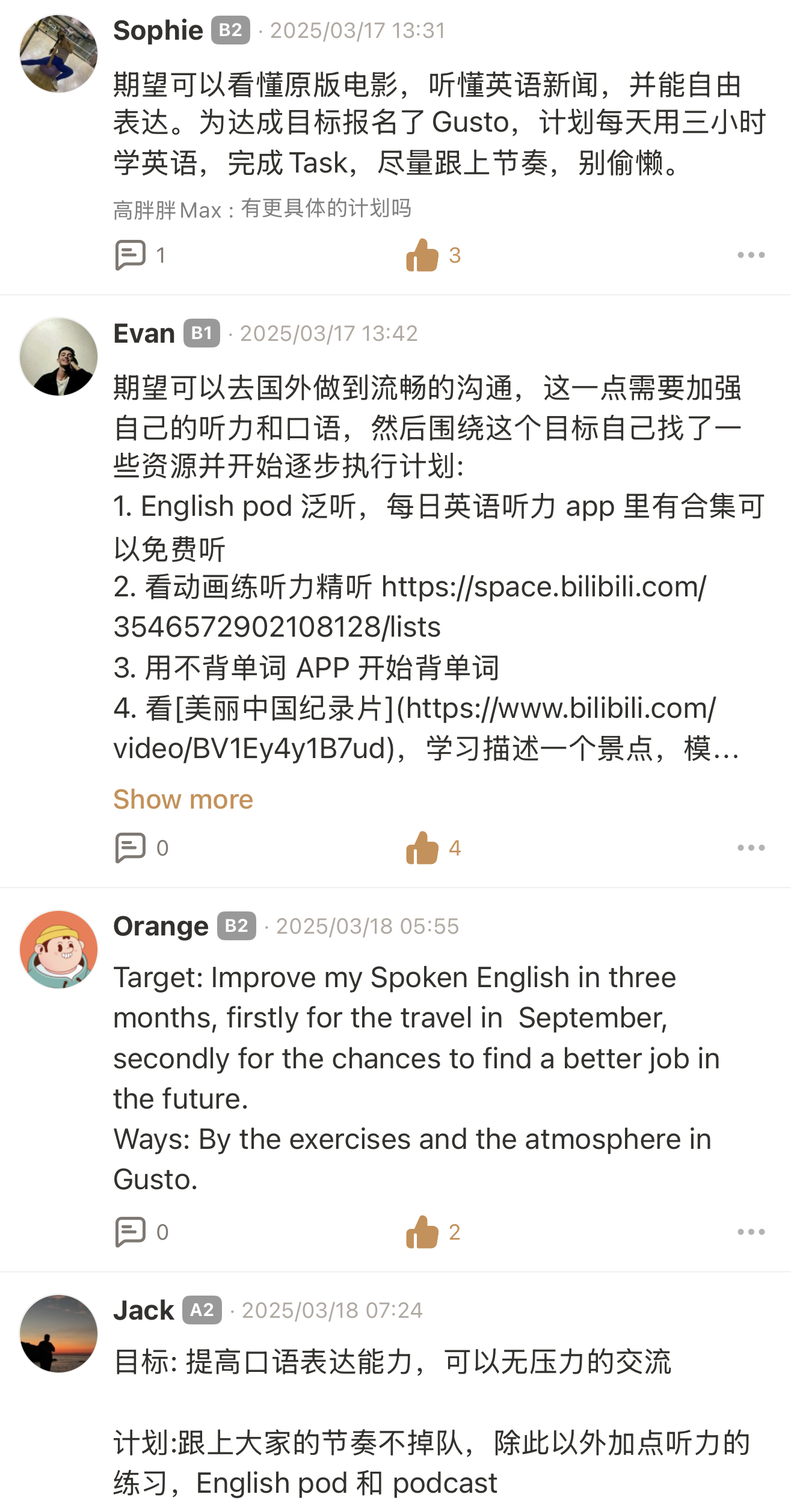Like Evan's post
Viewport: 791px width, 1512px height.
click(x=422, y=848)
